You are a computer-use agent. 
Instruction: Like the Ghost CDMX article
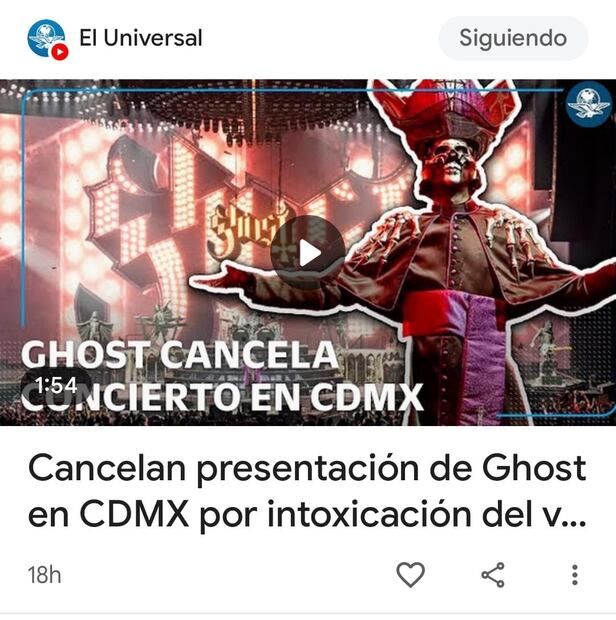click(410, 574)
